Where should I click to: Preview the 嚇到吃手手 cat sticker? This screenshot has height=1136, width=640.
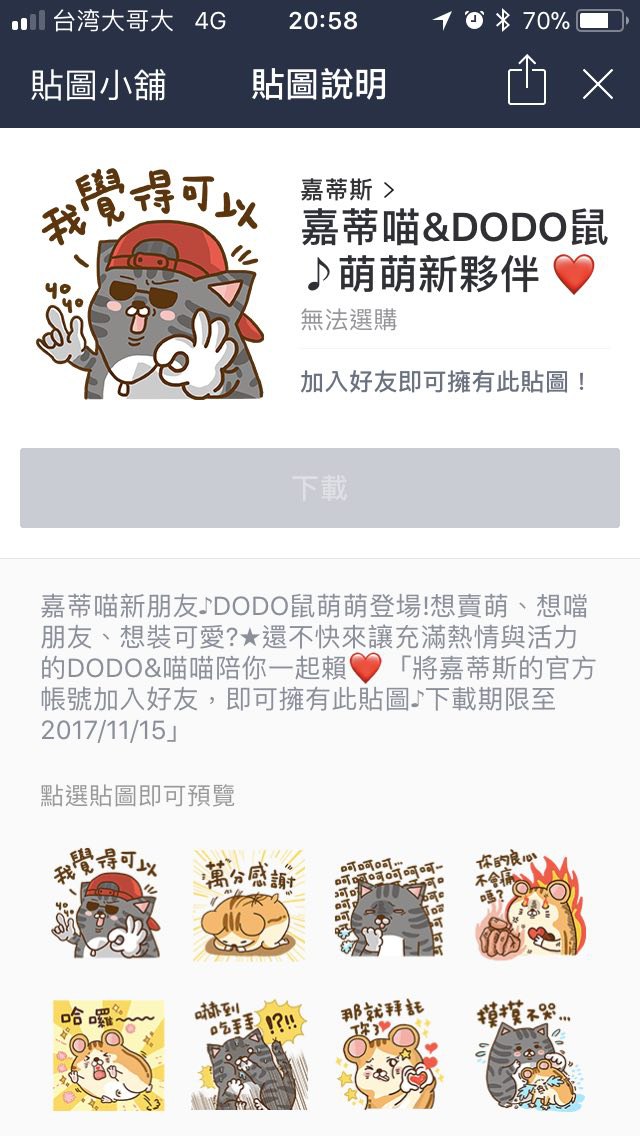(249, 1052)
